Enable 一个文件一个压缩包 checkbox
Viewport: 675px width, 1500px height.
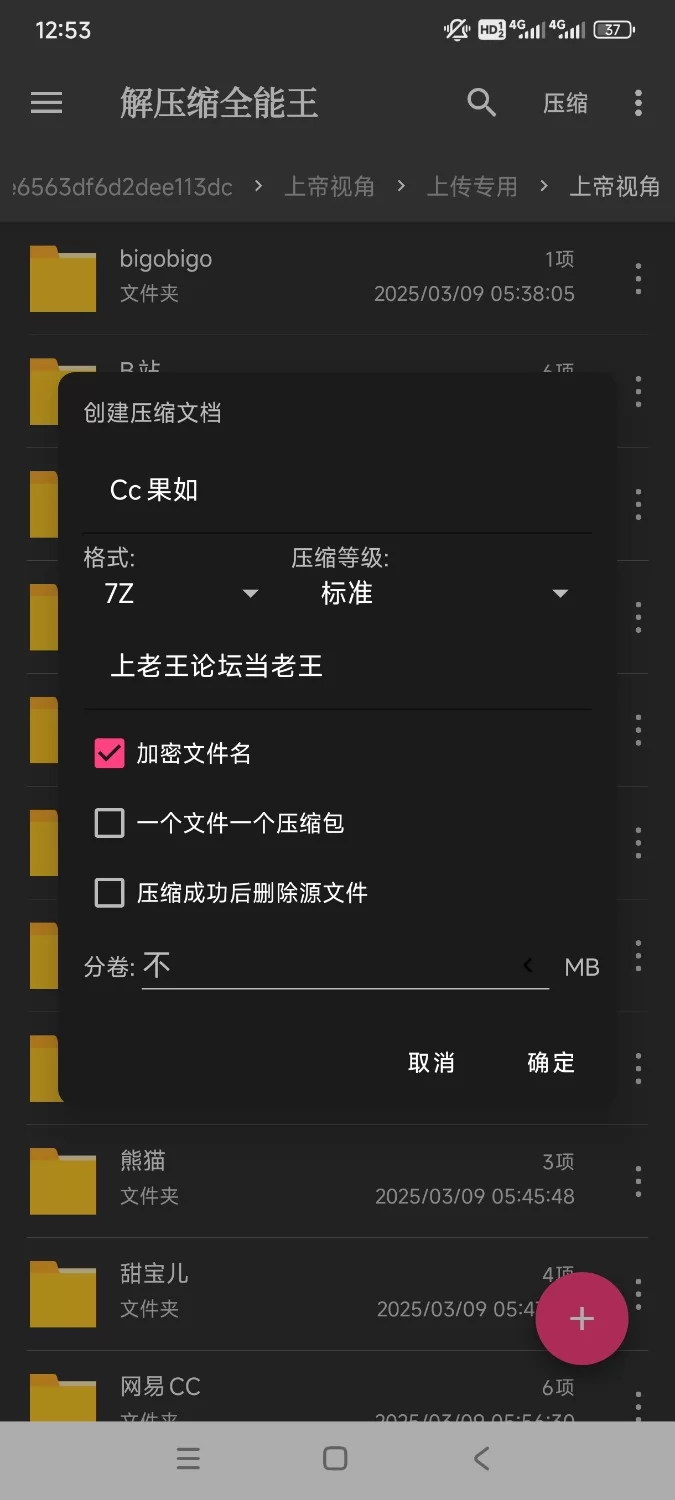109,823
